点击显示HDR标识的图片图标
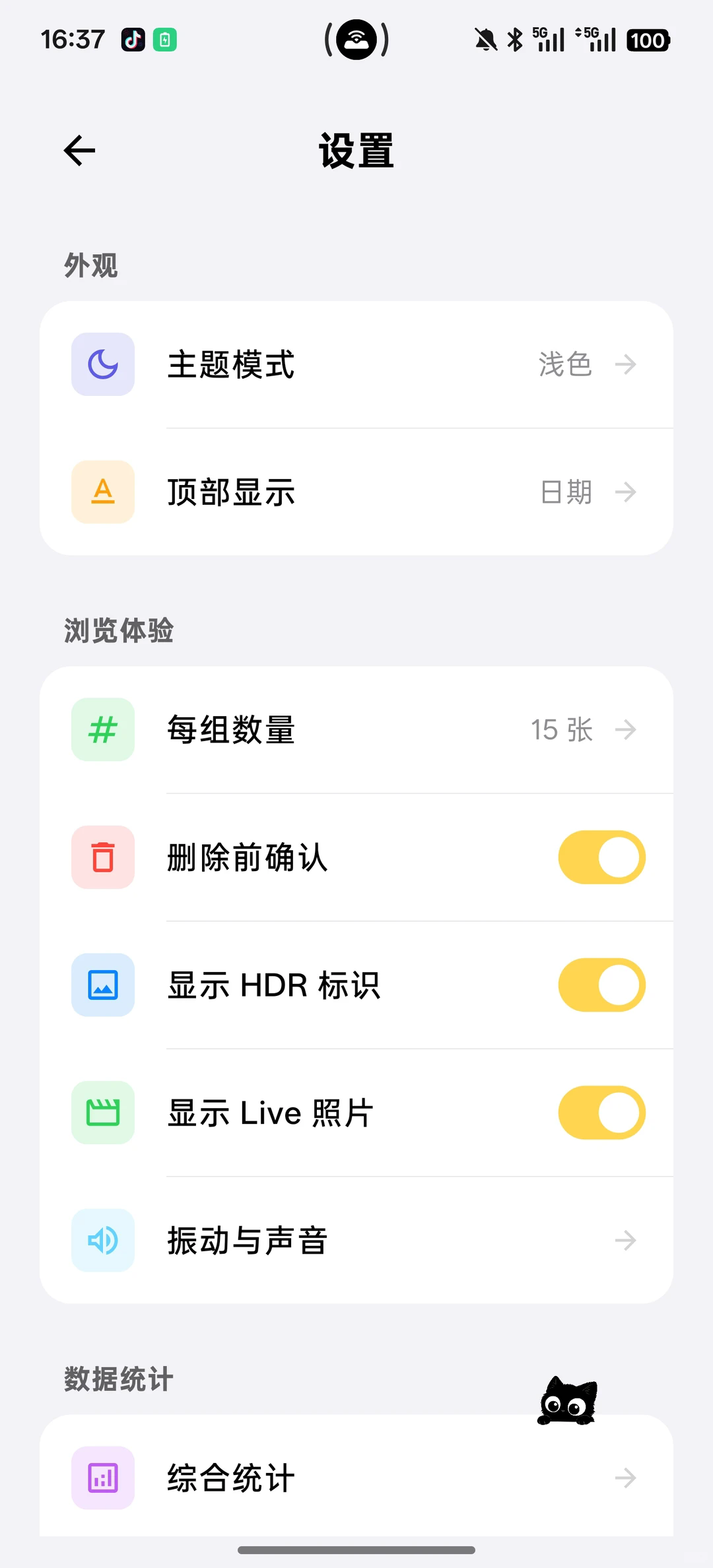This screenshot has height=1568, width=713. pos(102,985)
